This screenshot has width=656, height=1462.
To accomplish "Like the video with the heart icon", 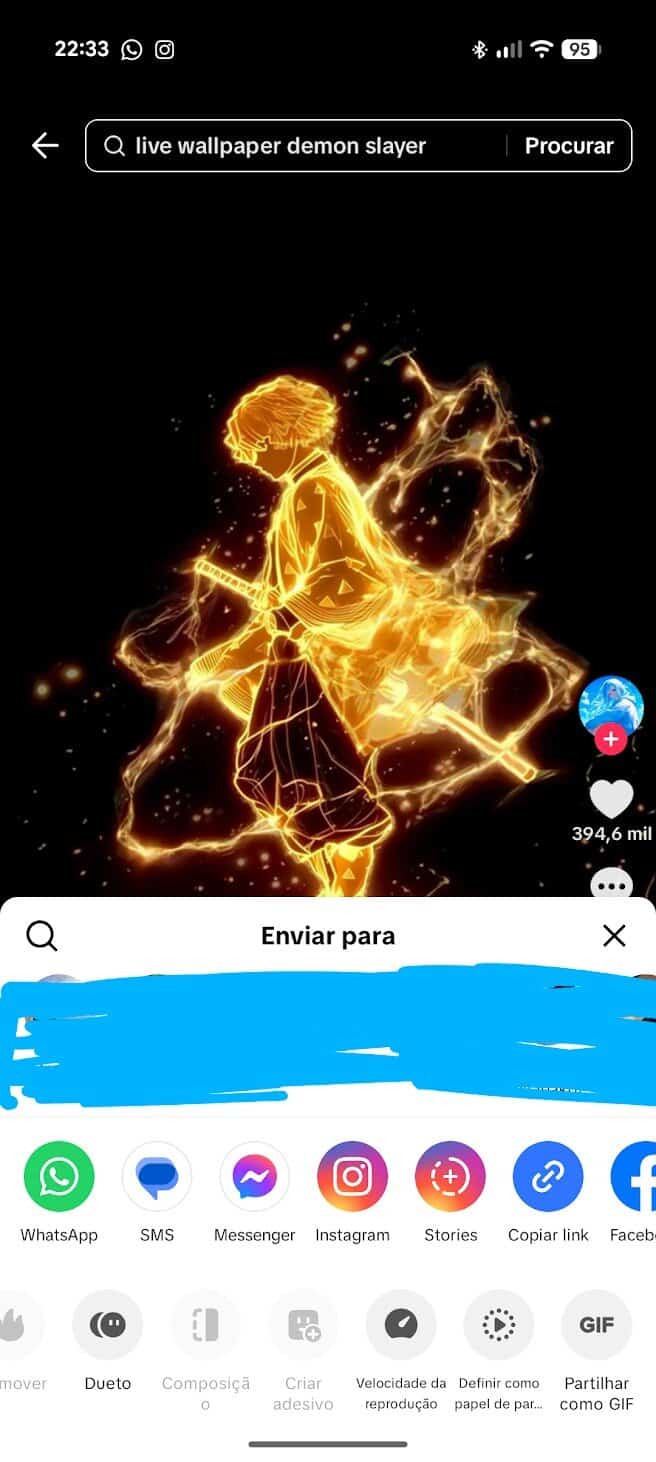I will click(x=611, y=798).
